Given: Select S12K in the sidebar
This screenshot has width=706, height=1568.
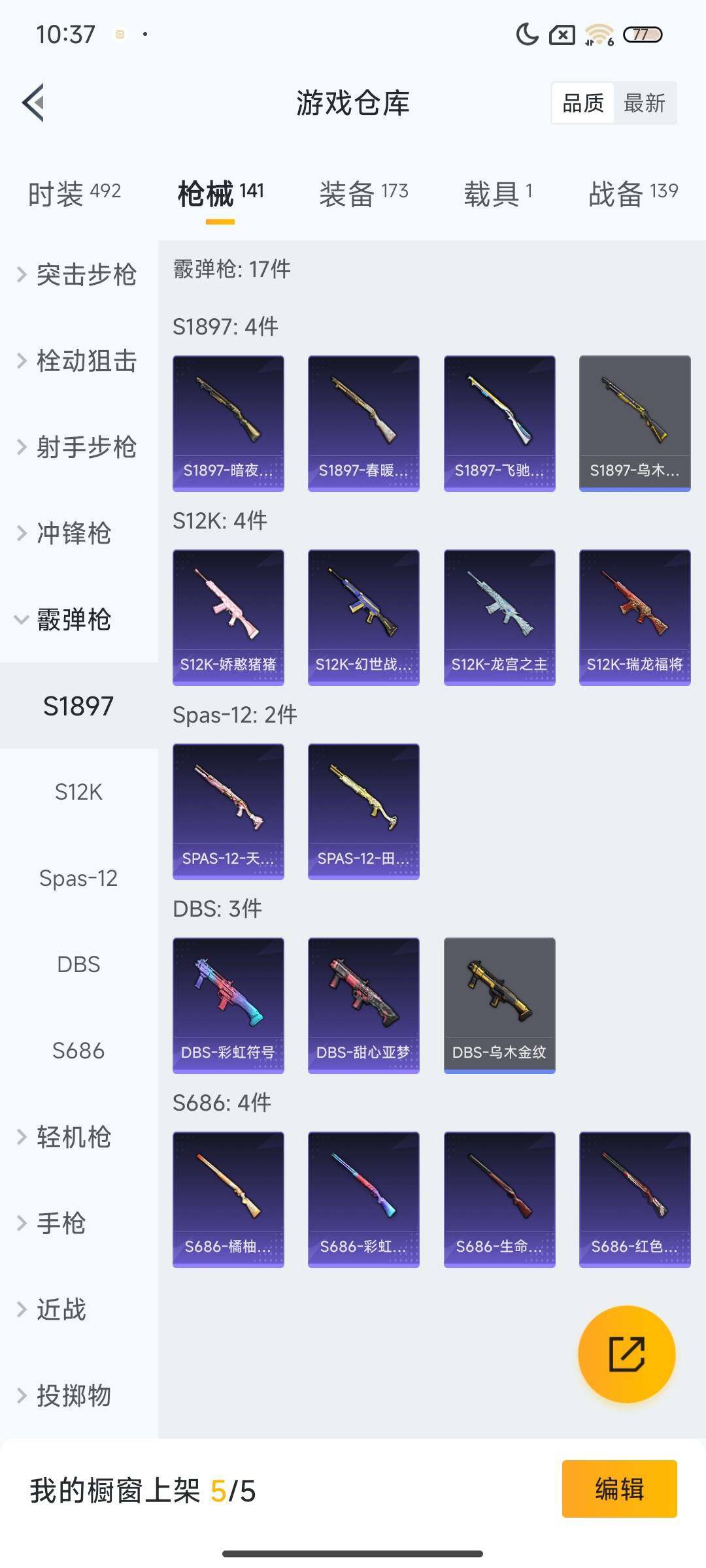Looking at the screenshot, I should click(x=78, y=792).
